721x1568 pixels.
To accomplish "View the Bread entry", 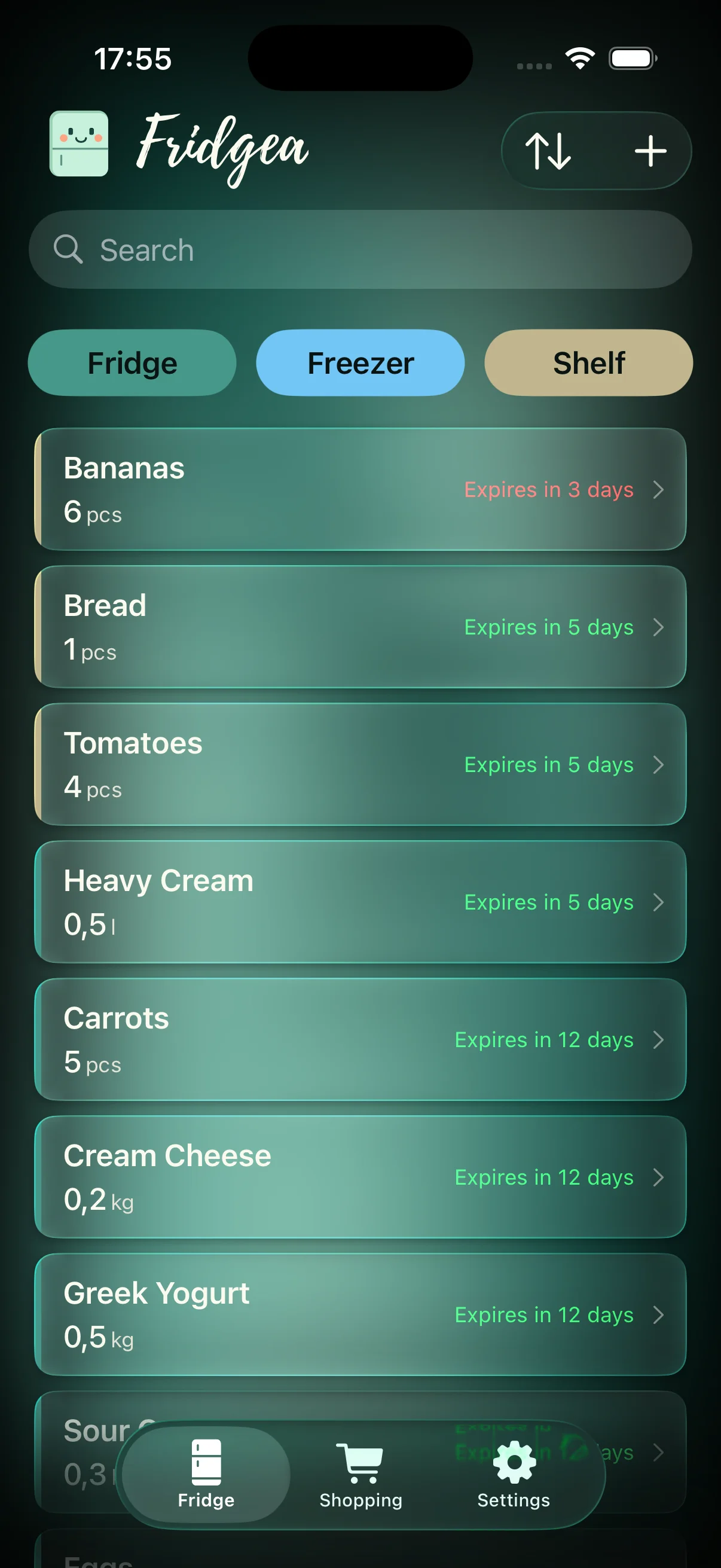I will pyautogui.click(x=360, y=627).
